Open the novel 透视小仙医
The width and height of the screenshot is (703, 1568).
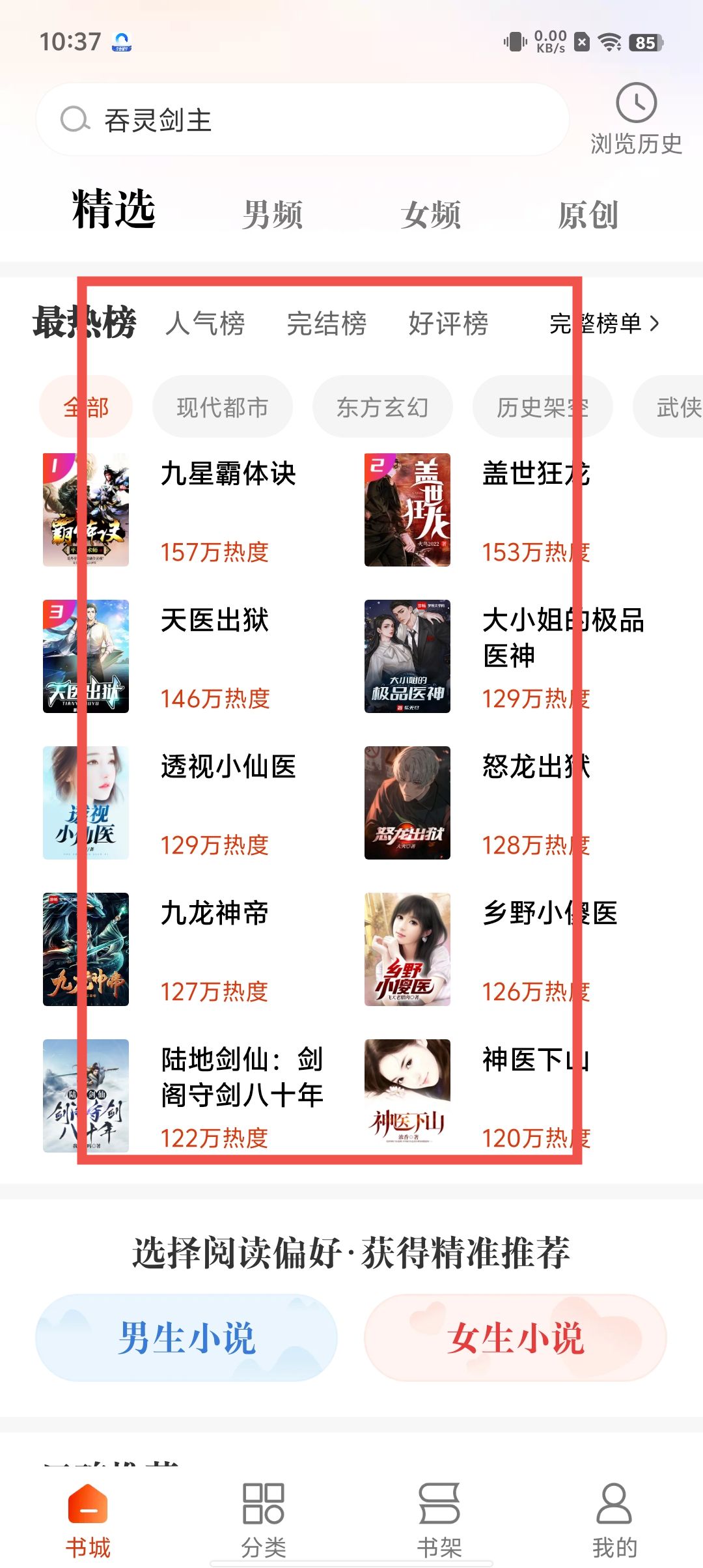click(x=228, y=767)
